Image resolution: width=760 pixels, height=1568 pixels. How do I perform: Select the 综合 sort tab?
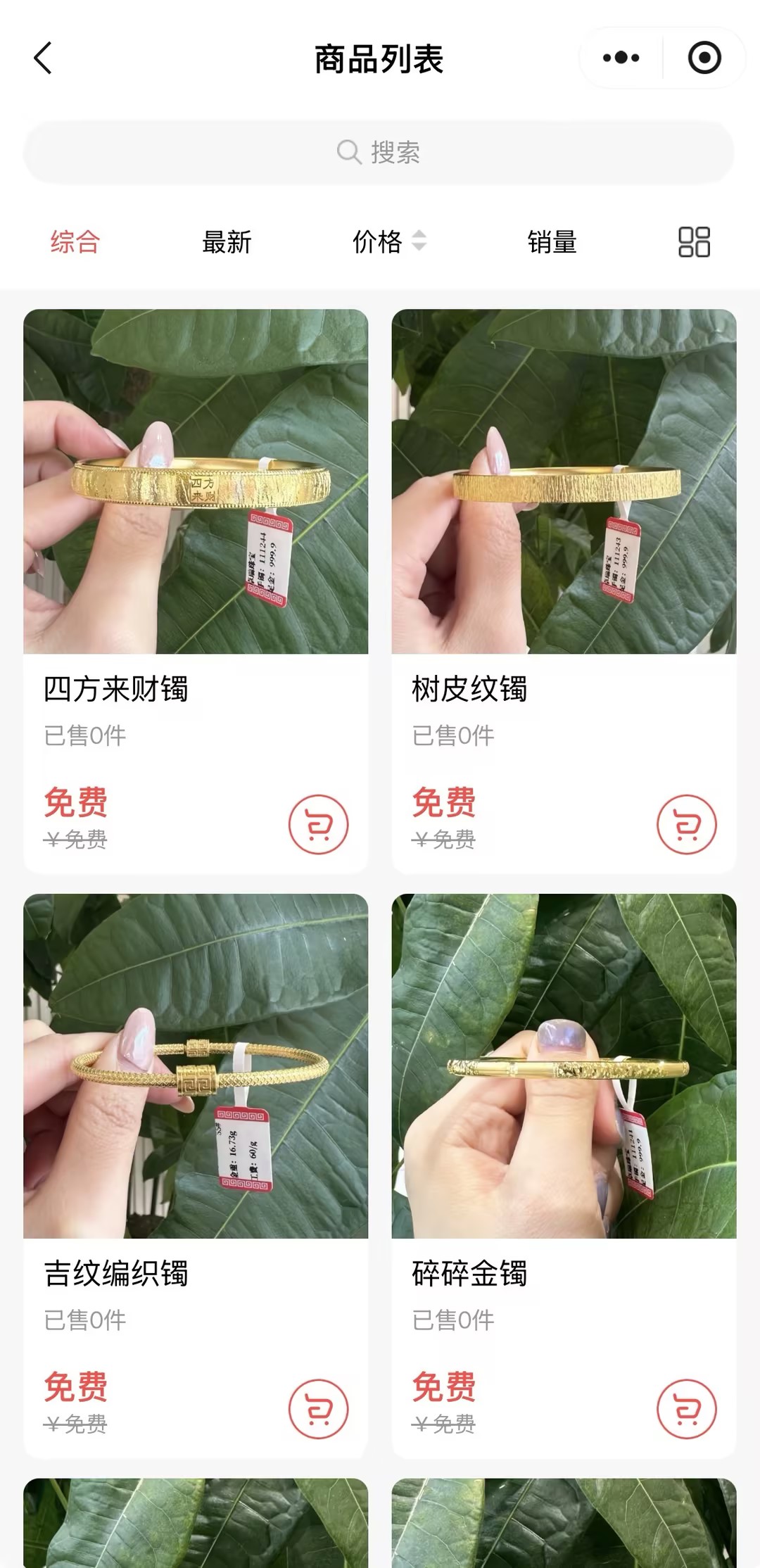[75, 242]
